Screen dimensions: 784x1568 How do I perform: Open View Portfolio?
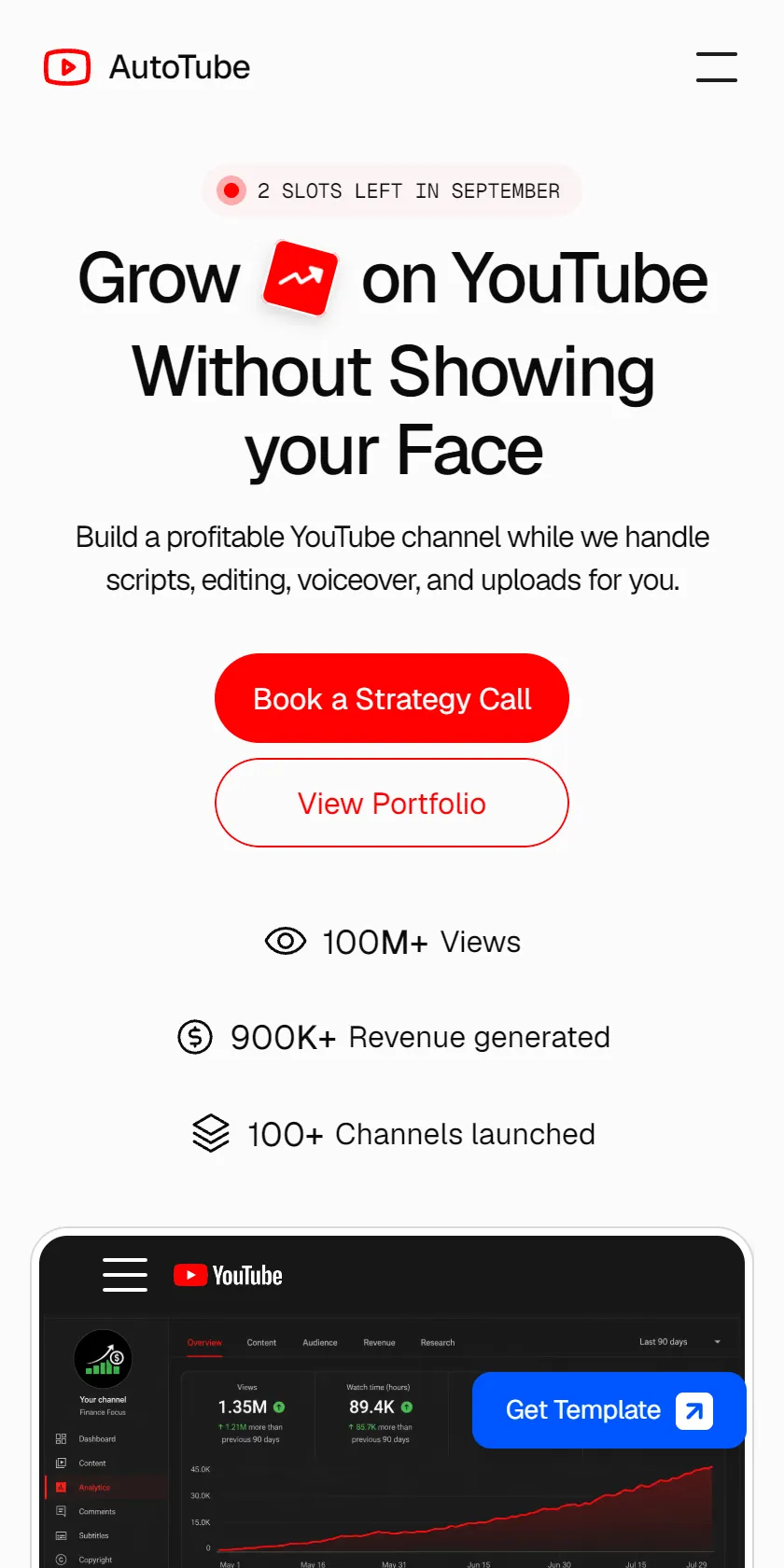392,803
